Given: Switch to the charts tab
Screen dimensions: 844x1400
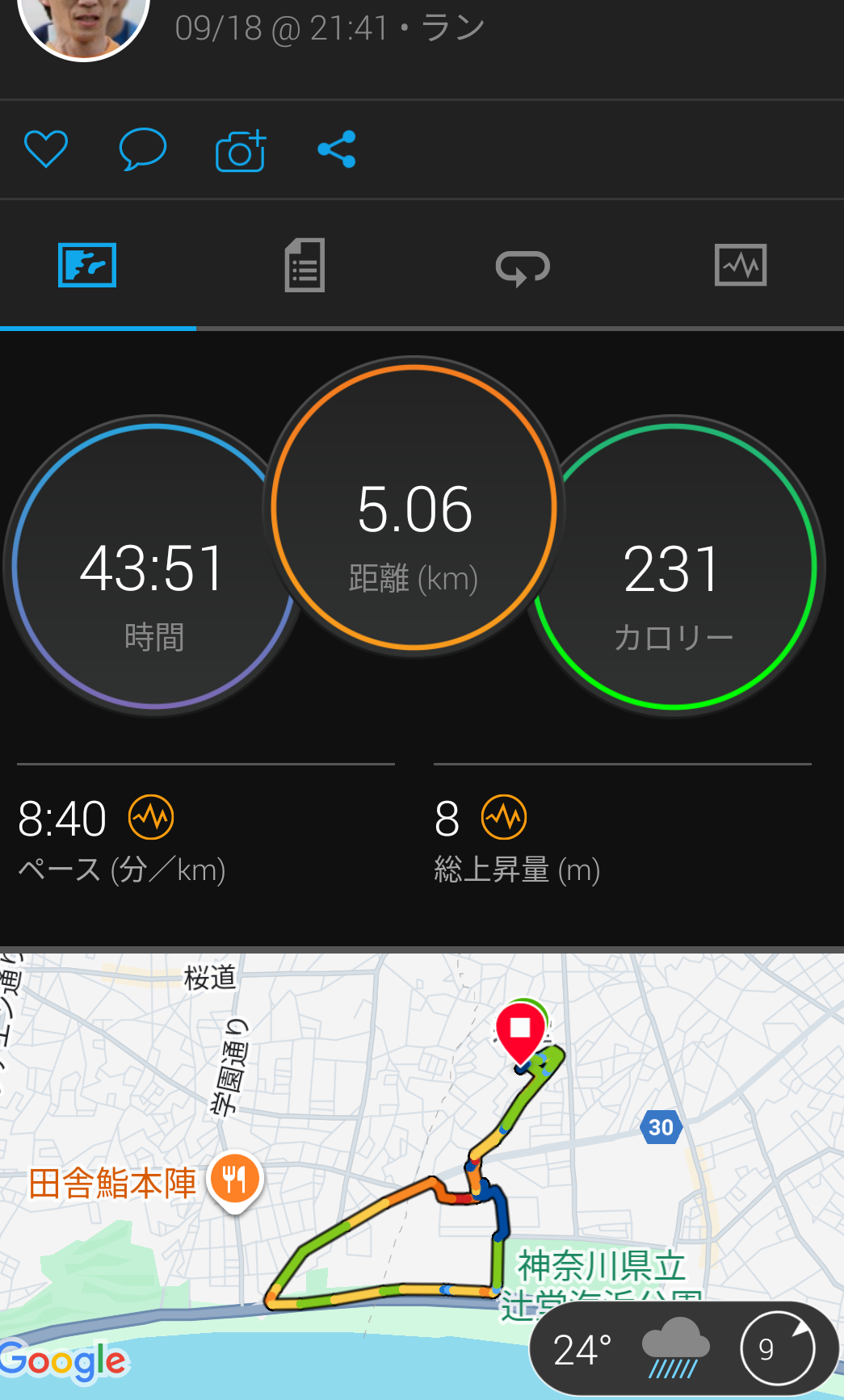Looking at the screenshot, I should click(x=740, y=265).
